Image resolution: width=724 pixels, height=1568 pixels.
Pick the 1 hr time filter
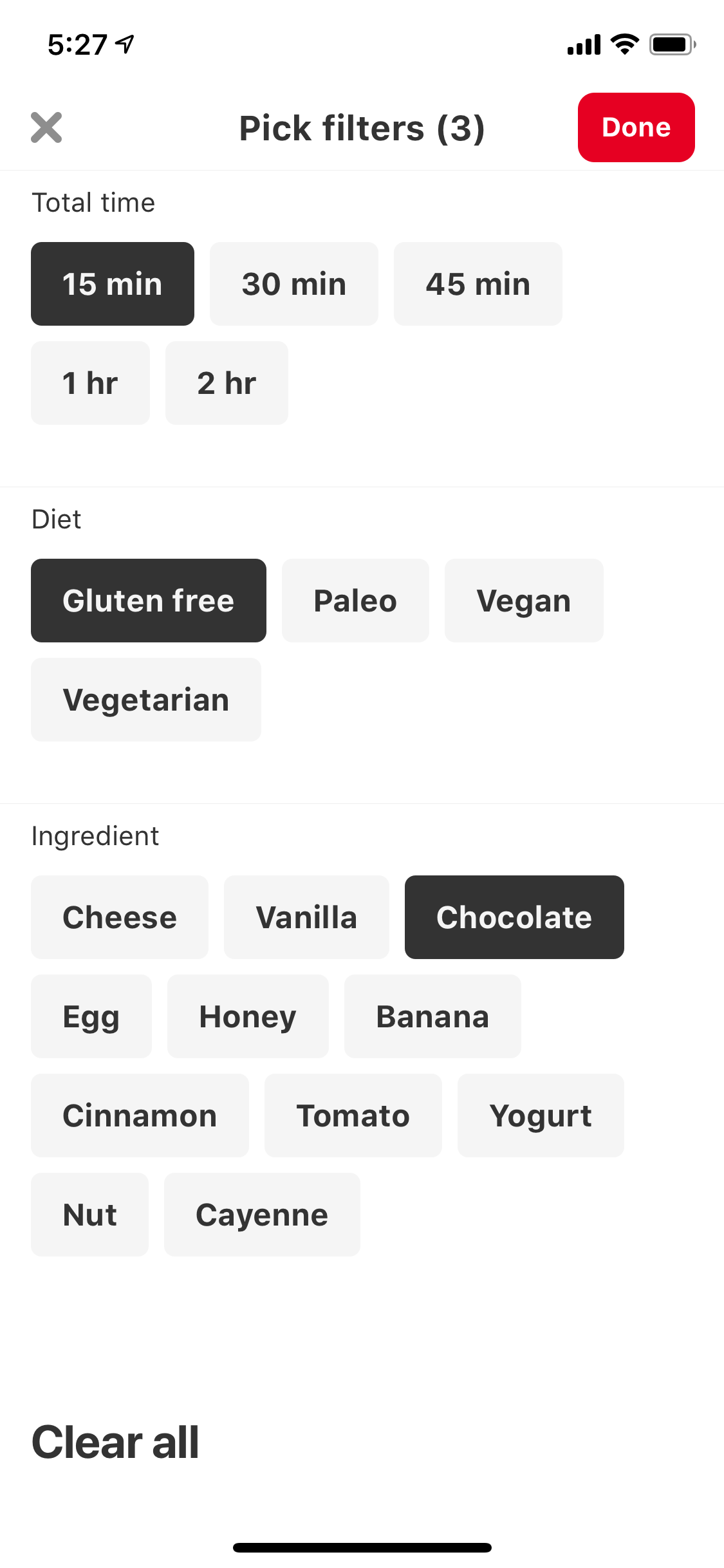(x=90, y=383)
